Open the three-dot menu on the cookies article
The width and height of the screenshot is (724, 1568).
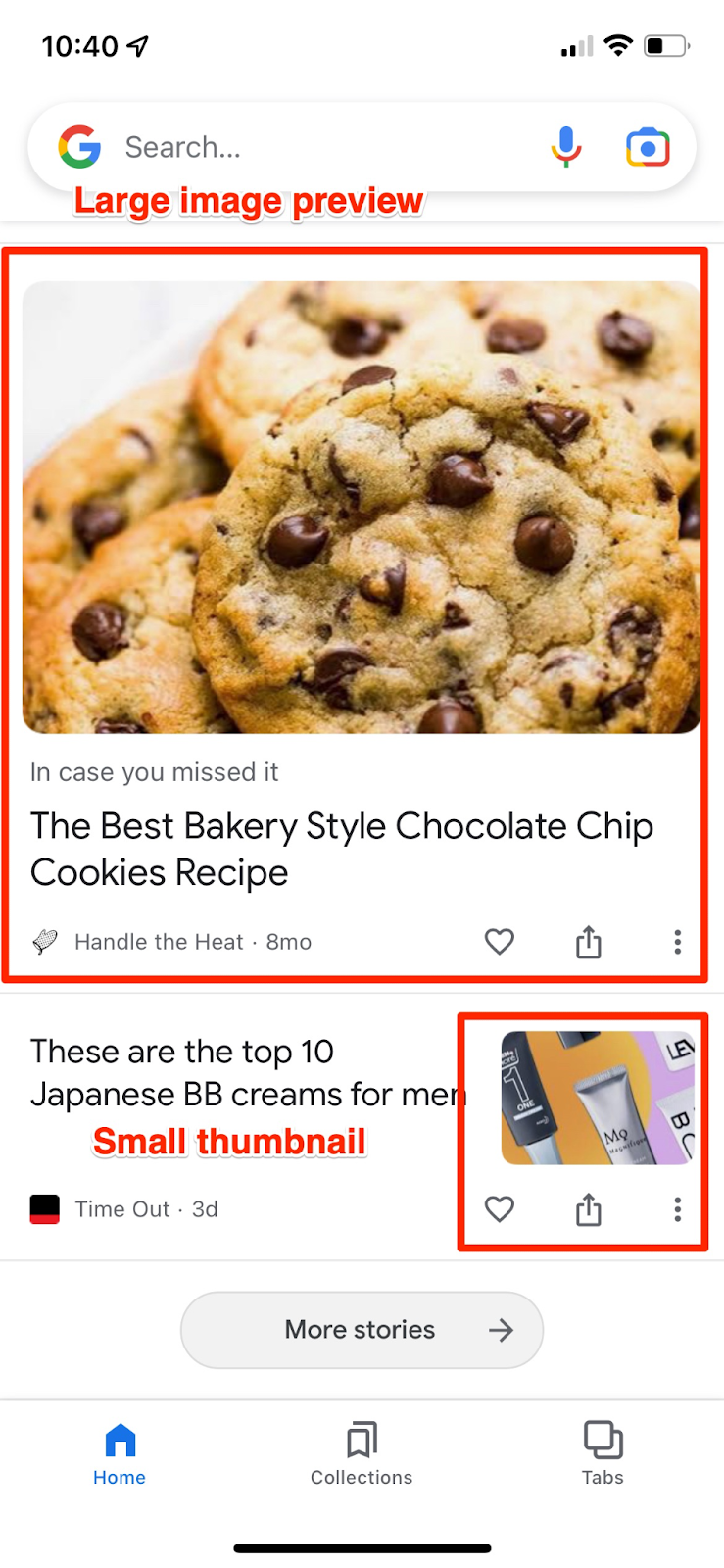click(677, 942)
